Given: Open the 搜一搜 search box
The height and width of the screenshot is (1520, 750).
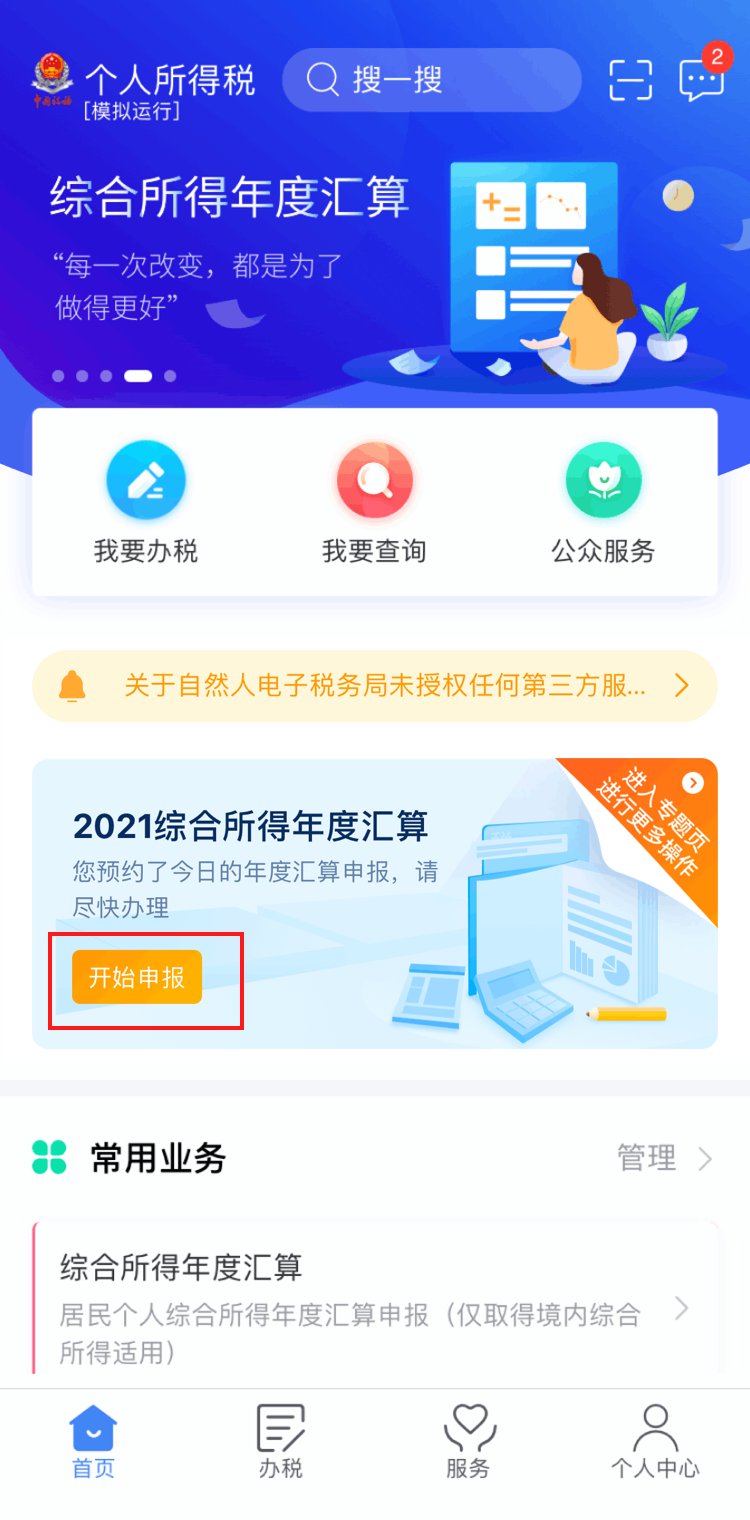Looking at the screenshot, I should click(x=430, y=80).
